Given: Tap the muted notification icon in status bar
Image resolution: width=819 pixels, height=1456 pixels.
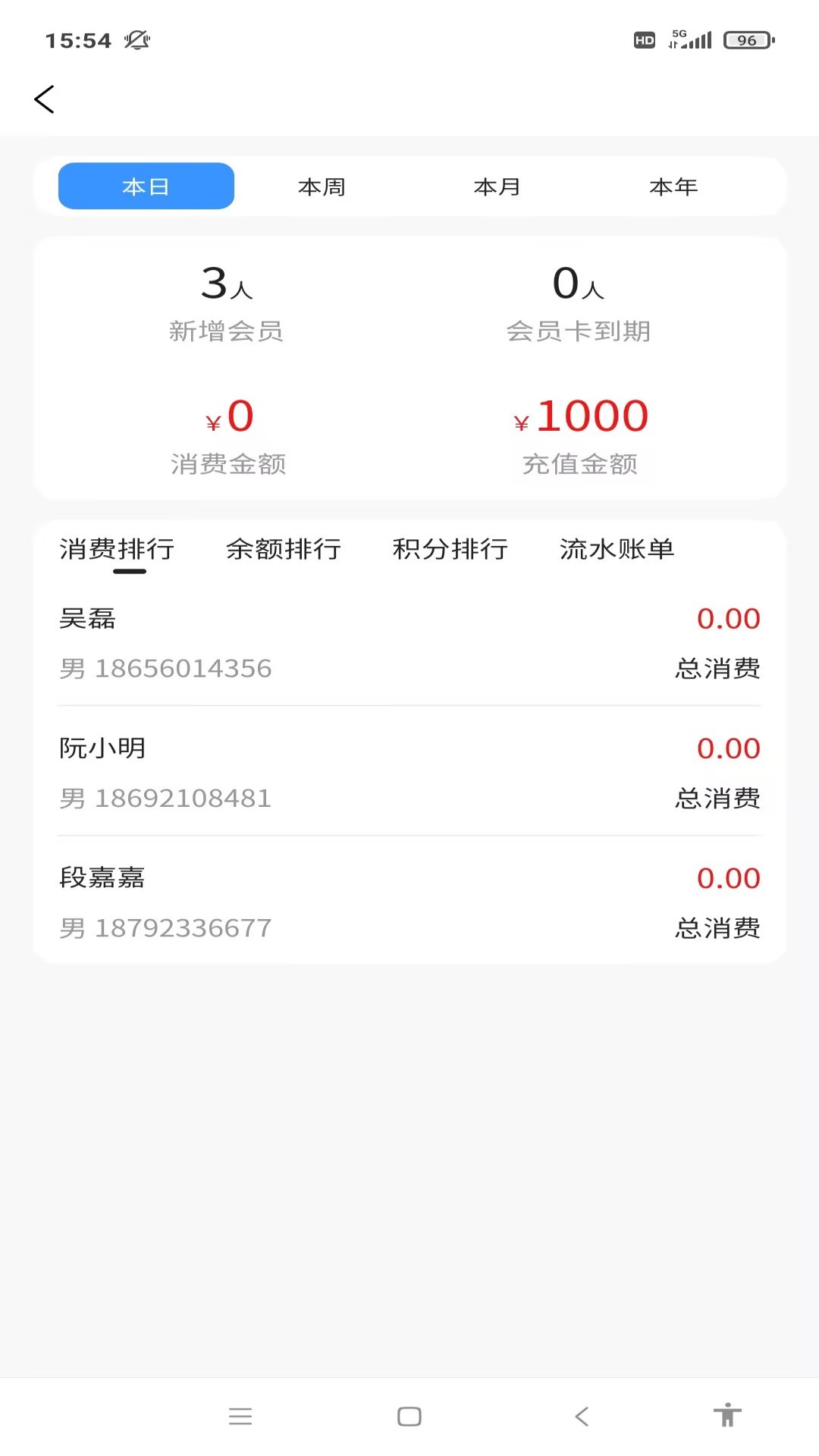Looking at the screenshot, I should click(x=136, y=41).
